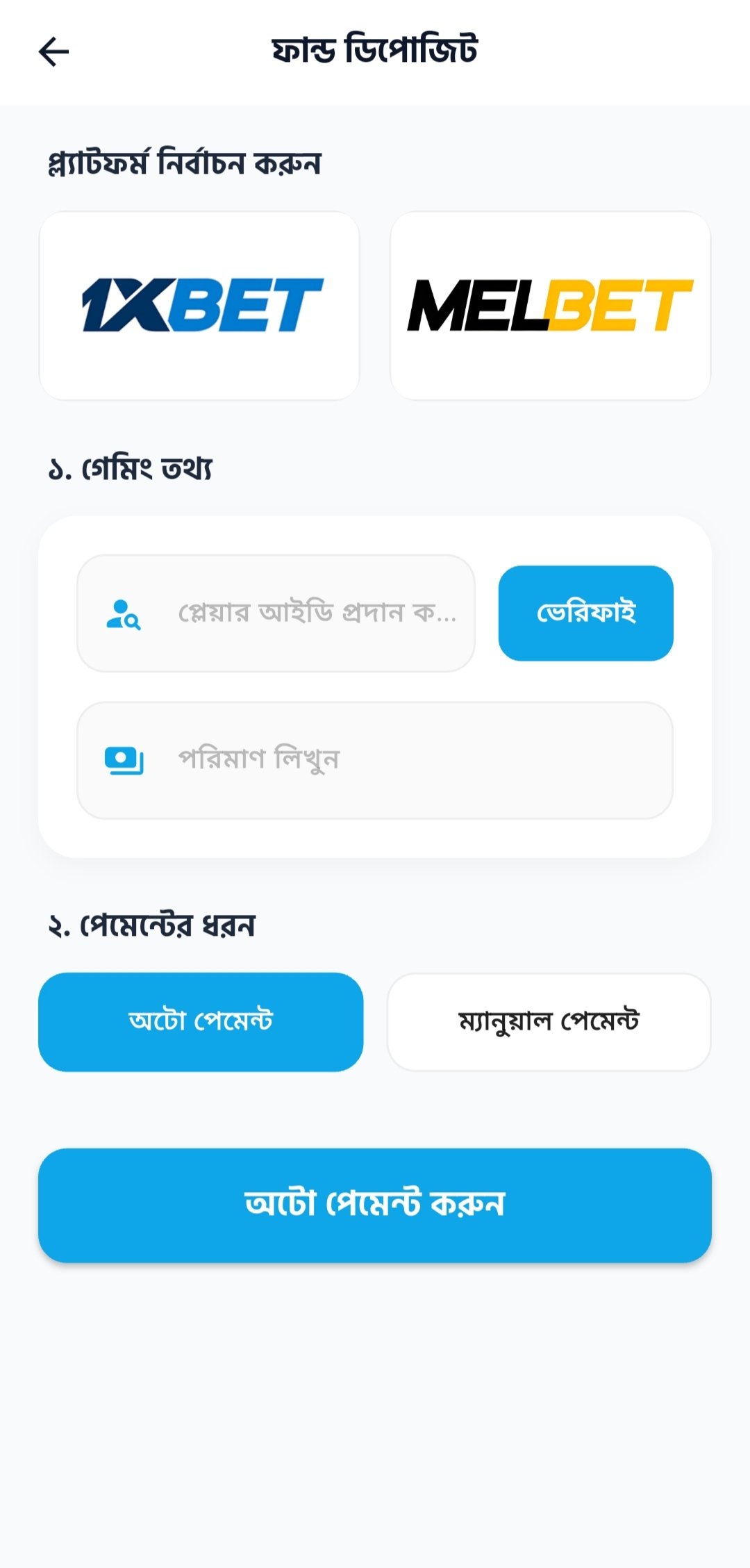Tap the ভেরিফাই button

(585, 613)
